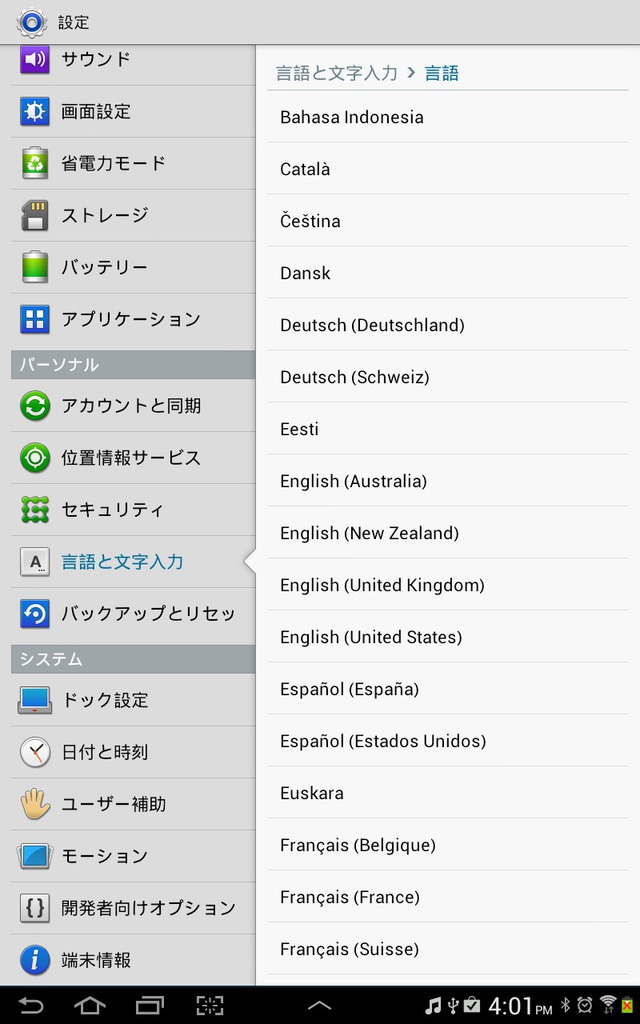Choose Deutsch (Deutschland) from the list
The width and height of the screenshot is (640, 1024).
447,325
